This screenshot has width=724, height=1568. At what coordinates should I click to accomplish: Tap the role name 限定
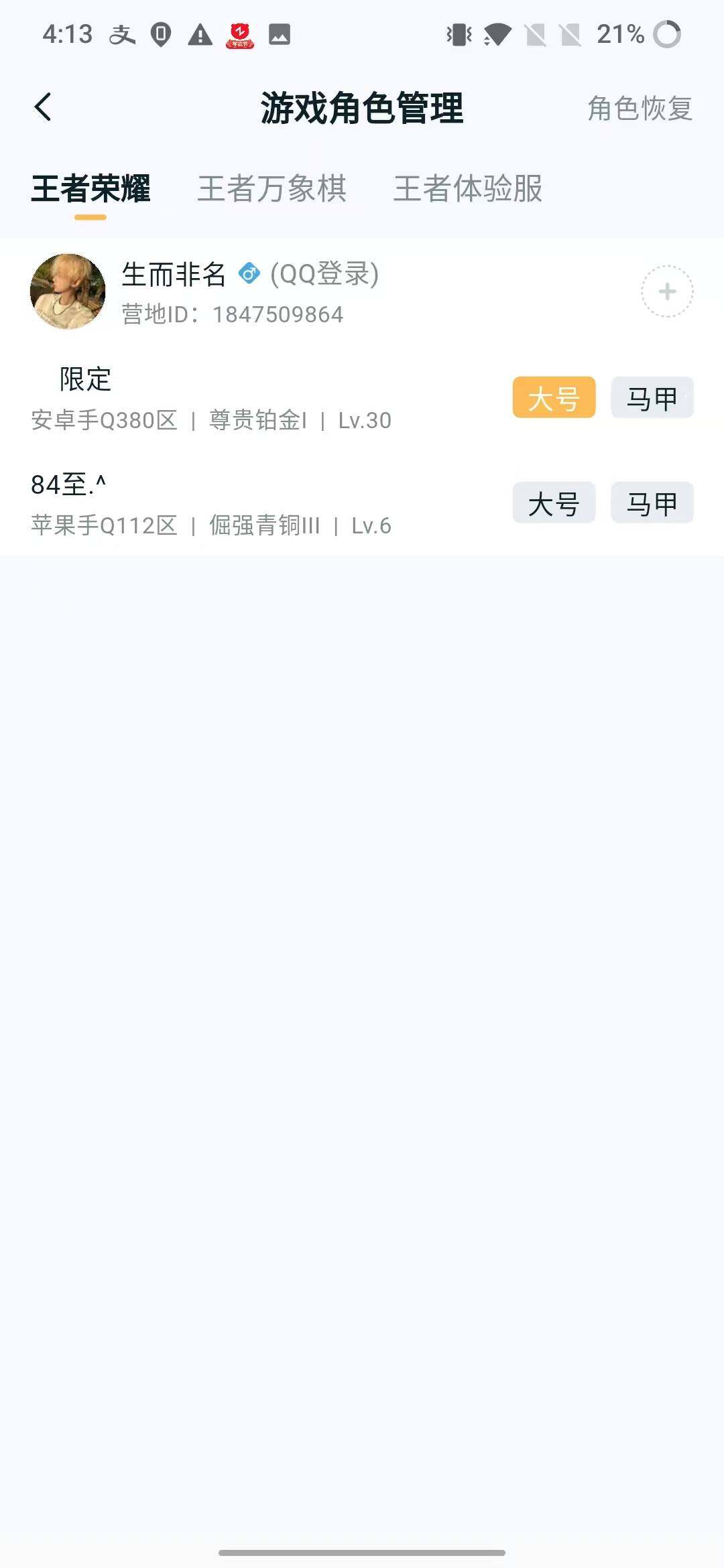click(x=85, y=379)
